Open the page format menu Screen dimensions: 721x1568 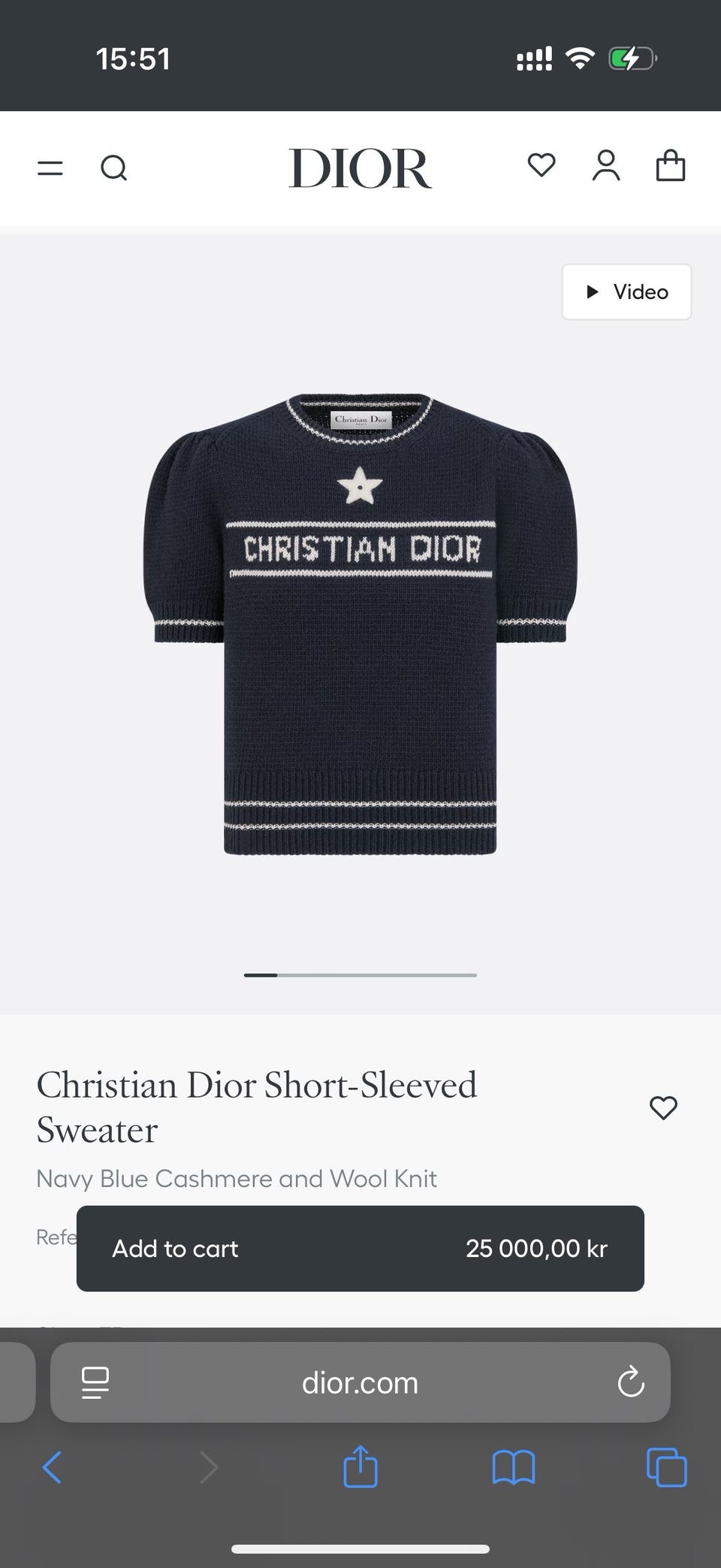[x=95, y=1383]
